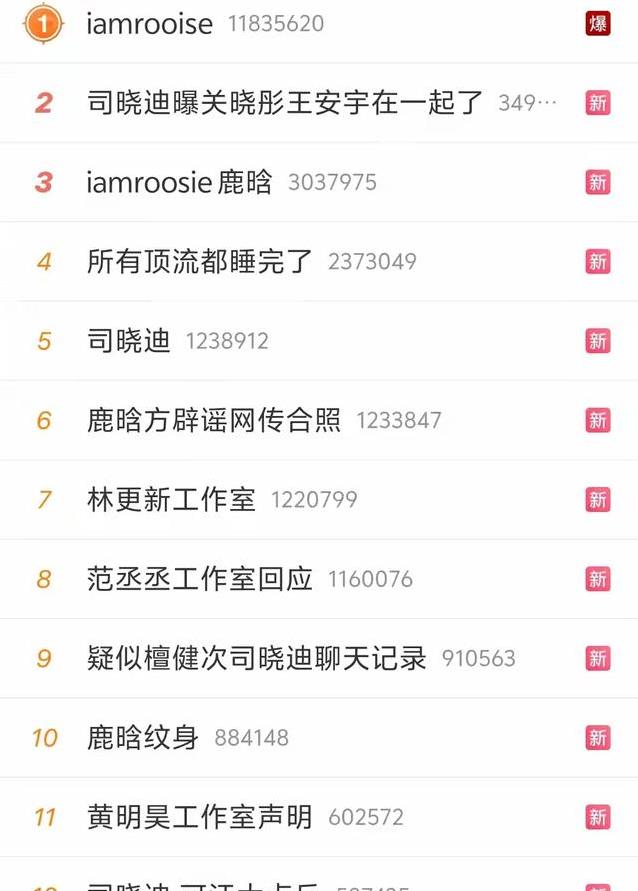Open 黄明昊工作室声明 hot search
This screenshot has height=891, width=638.
pos(200,817)
